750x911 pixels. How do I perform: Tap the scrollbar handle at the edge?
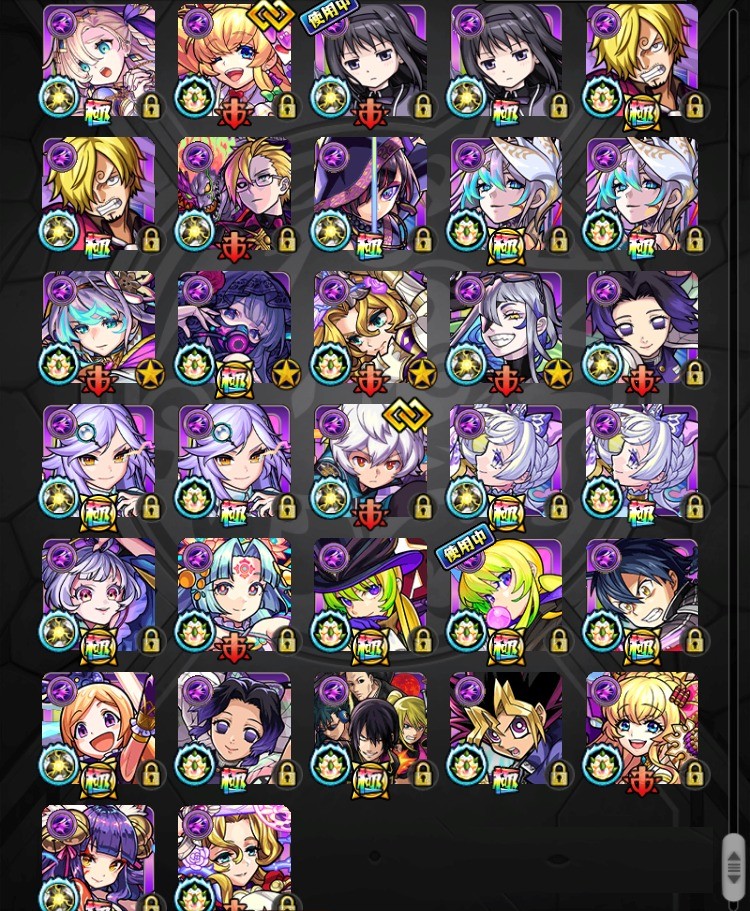[x=734, y=866]
